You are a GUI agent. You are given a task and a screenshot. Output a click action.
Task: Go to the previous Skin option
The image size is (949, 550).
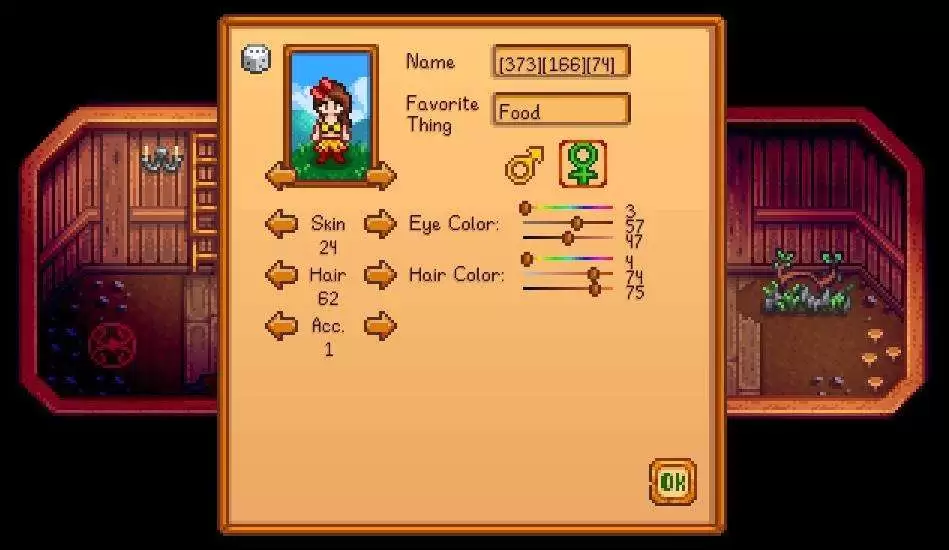pyautogui.click(x=281, y=224)
